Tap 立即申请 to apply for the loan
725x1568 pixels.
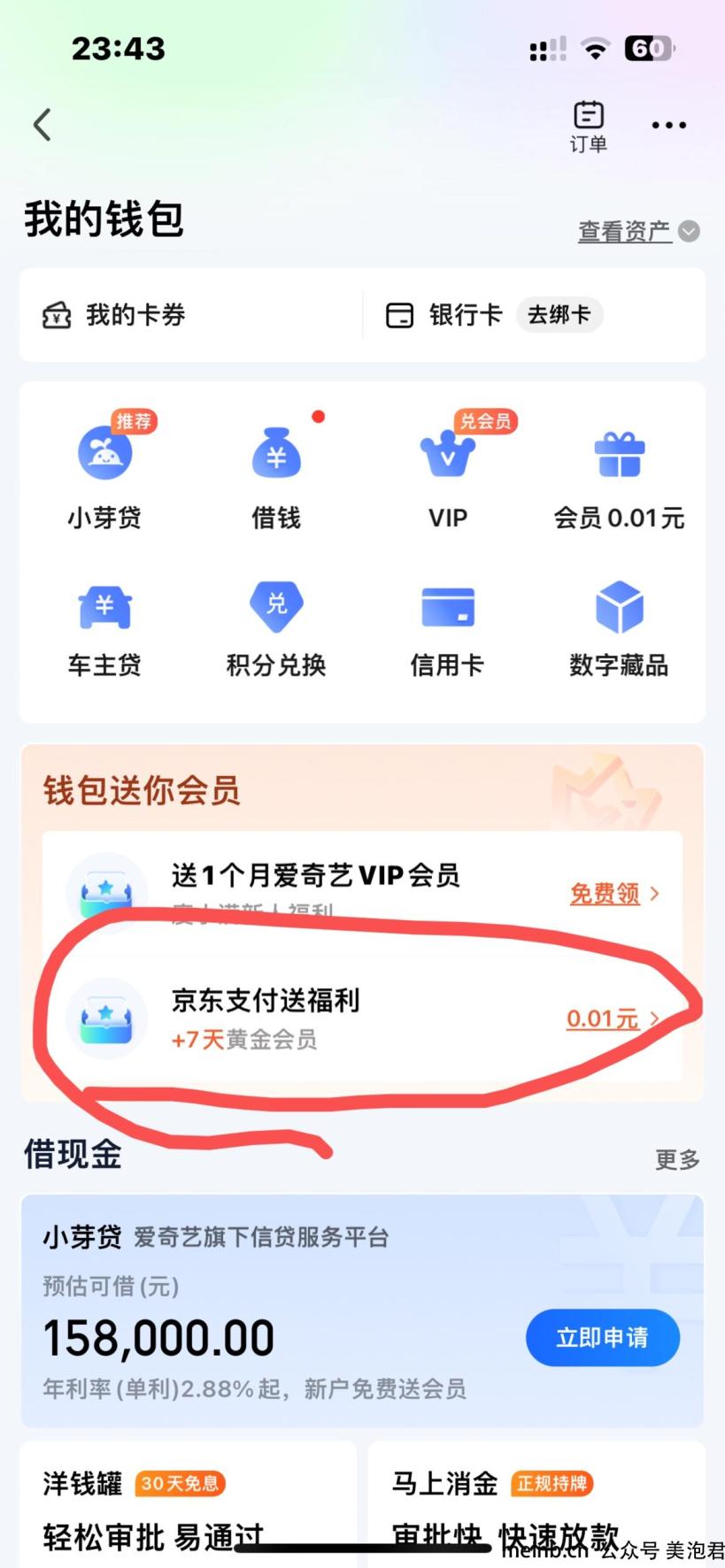pos(602,1337)
